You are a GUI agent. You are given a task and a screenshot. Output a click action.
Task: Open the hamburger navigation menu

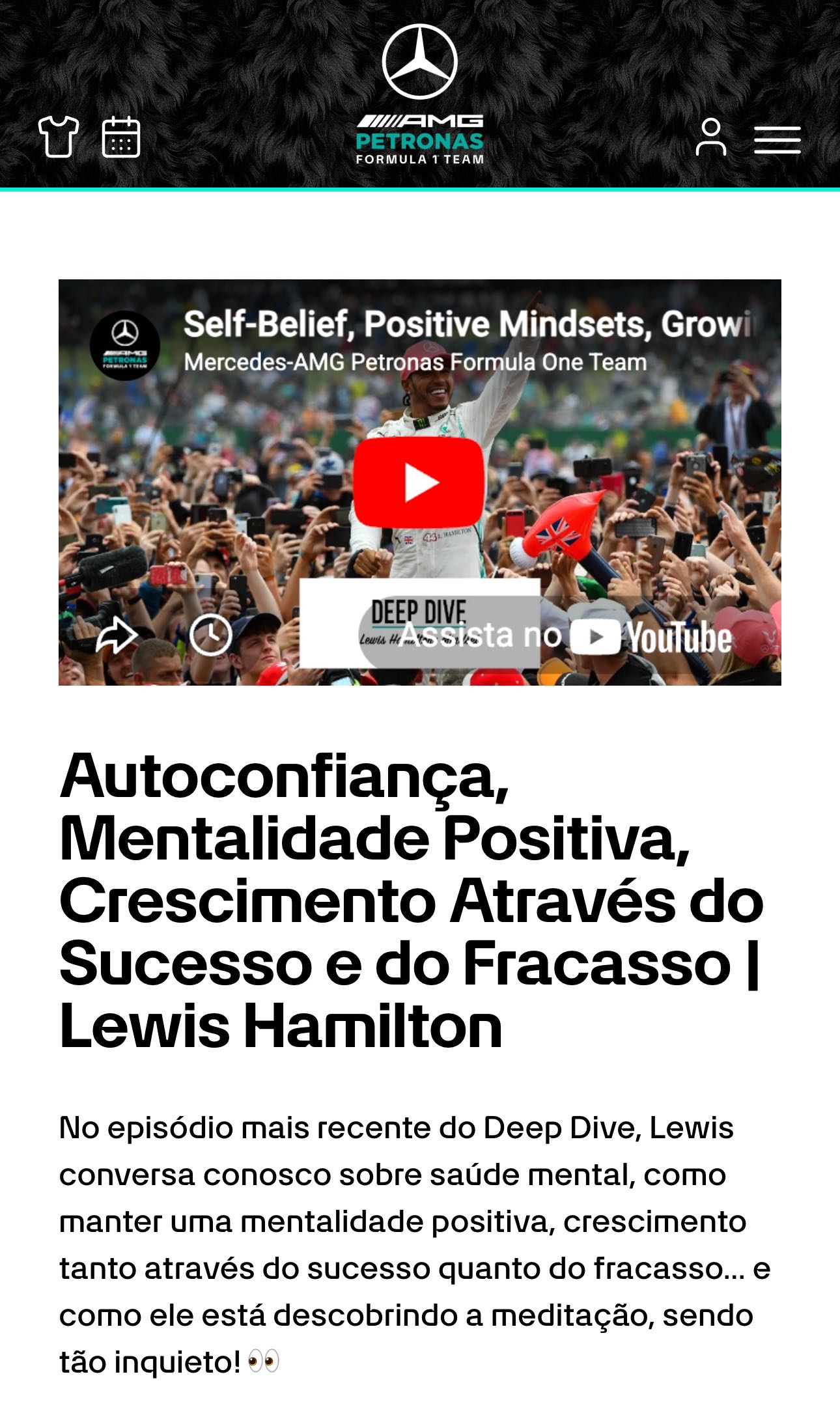(x=779, y=139)
